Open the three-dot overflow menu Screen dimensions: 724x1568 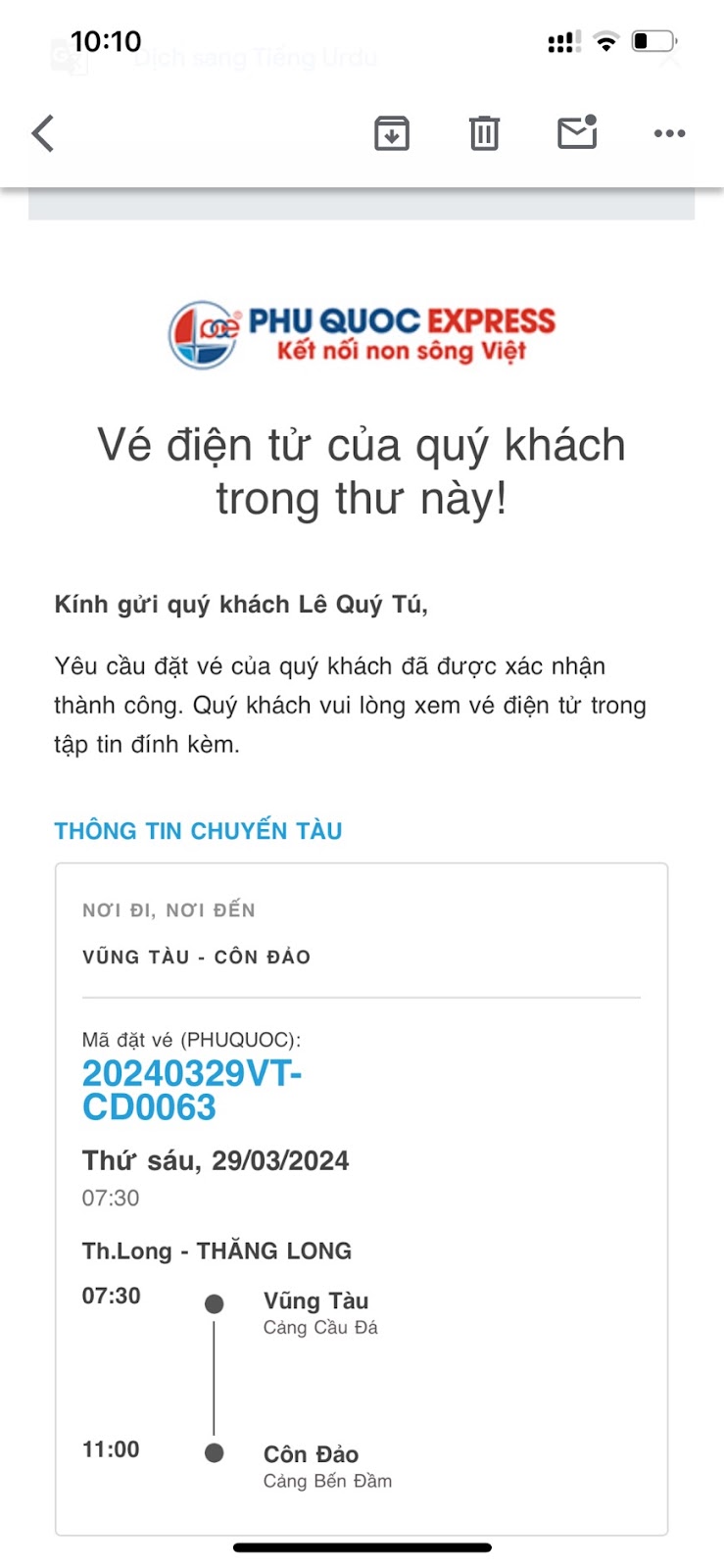[670, 133]
